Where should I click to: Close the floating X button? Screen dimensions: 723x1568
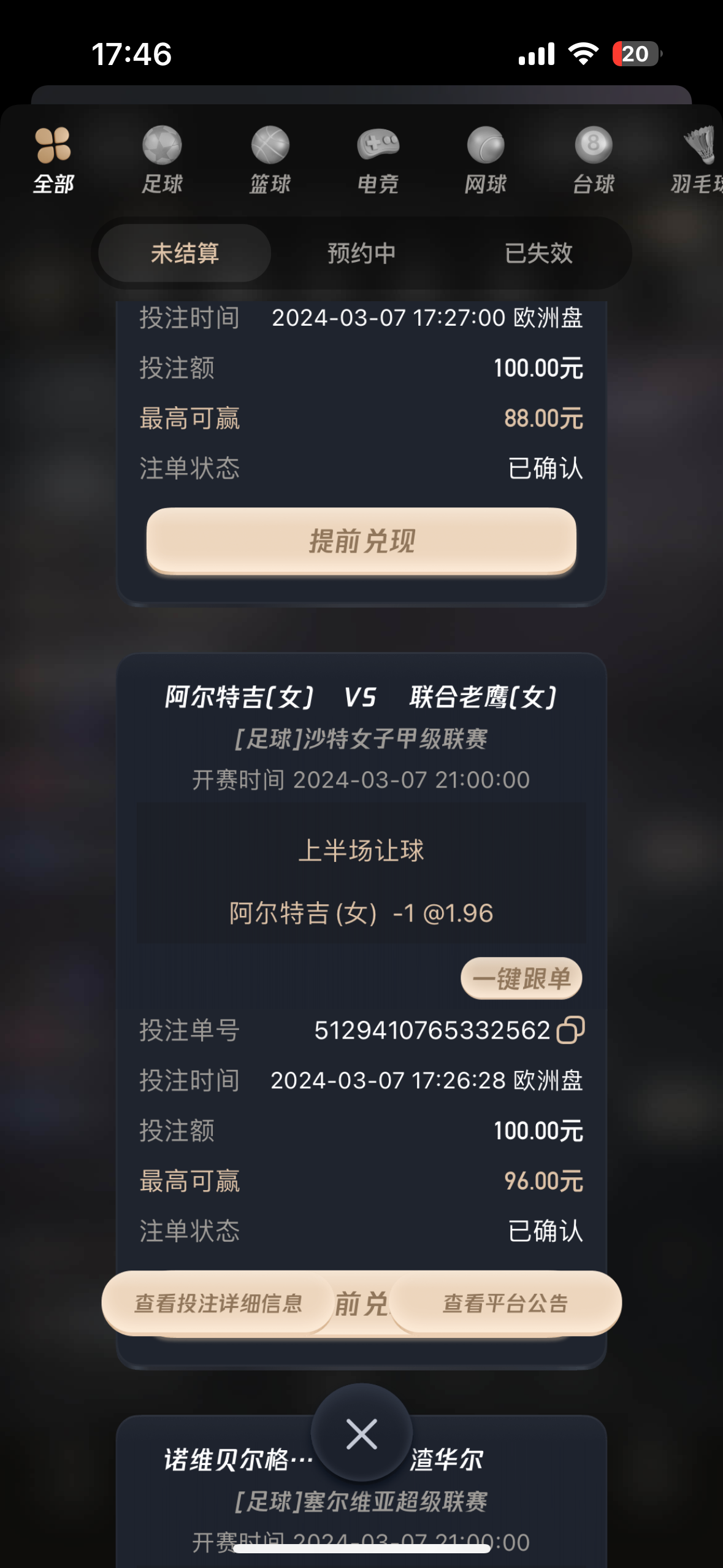[x=361, y=1434]
